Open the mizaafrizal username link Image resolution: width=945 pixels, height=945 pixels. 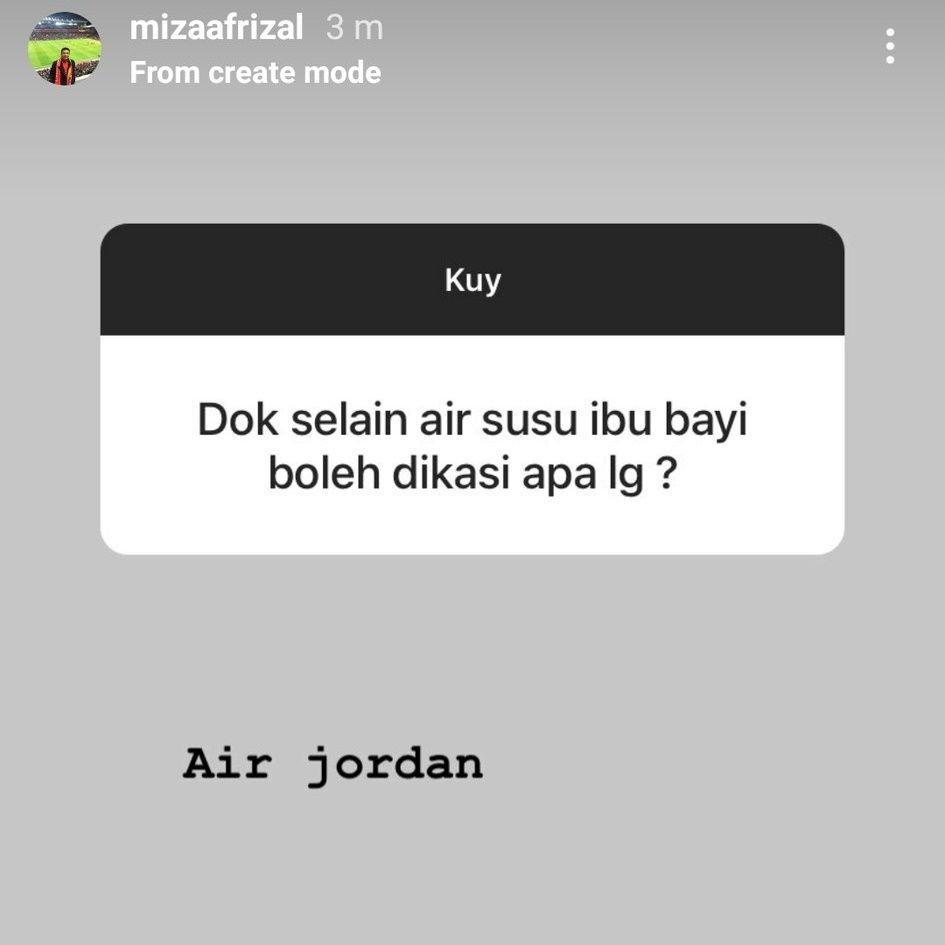coord(216,28)
